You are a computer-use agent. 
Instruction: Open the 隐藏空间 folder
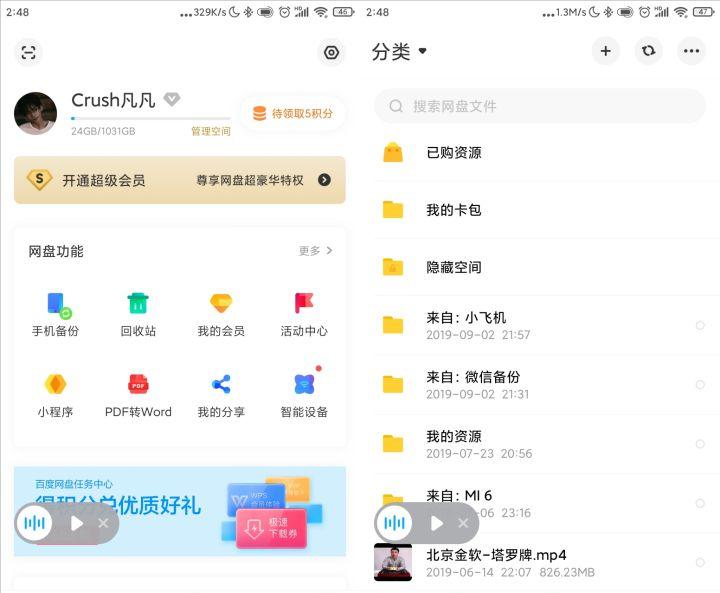pyautogui.click(x=453, y=267)
